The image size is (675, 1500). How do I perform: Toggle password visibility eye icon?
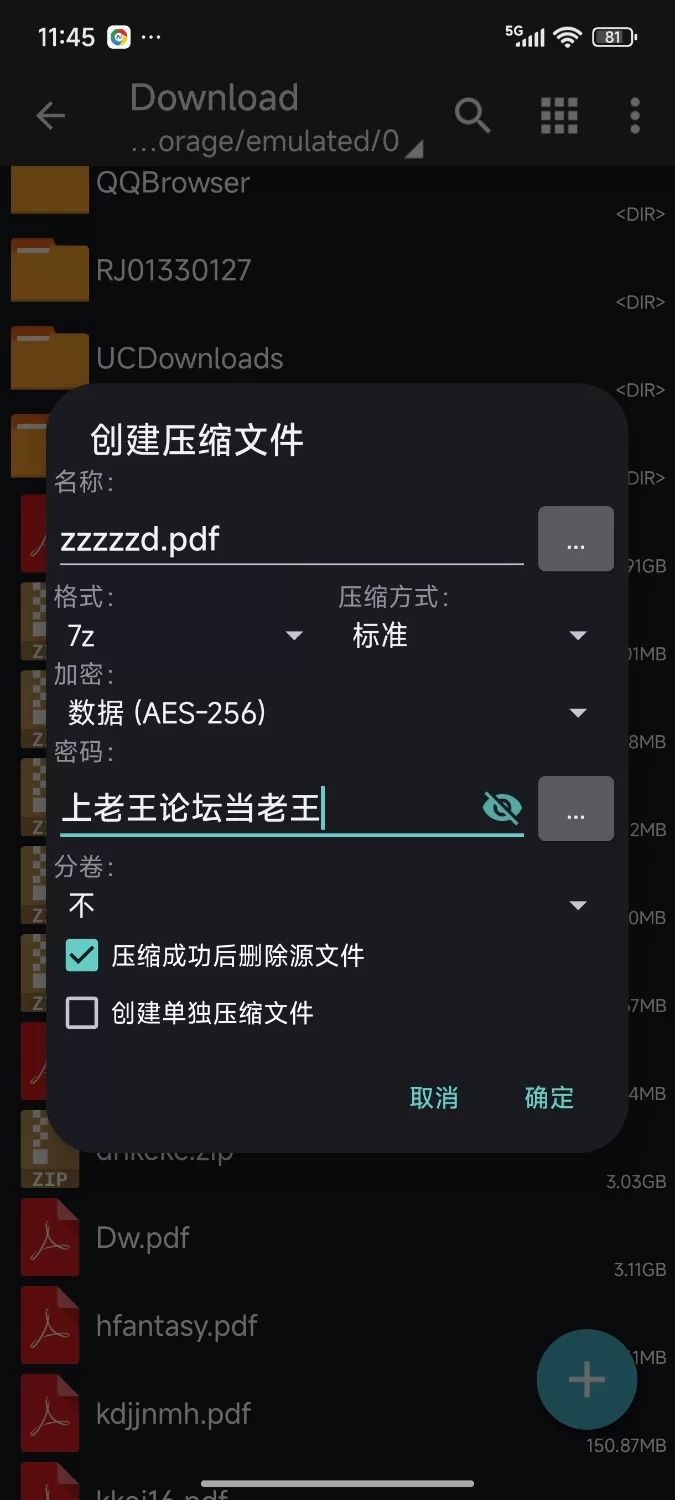click(x=501, y=808)
